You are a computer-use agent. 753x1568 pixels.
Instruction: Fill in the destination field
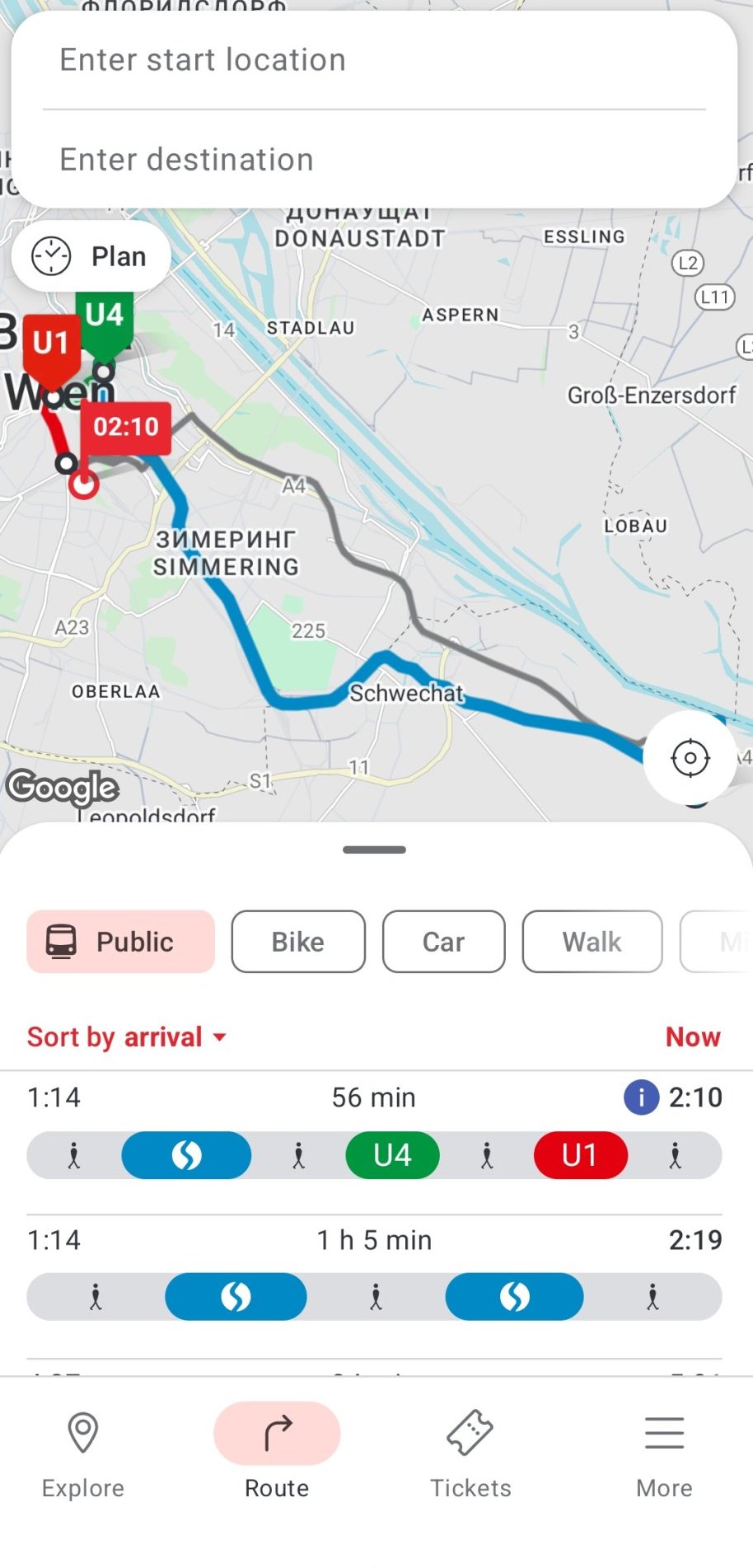373,159
